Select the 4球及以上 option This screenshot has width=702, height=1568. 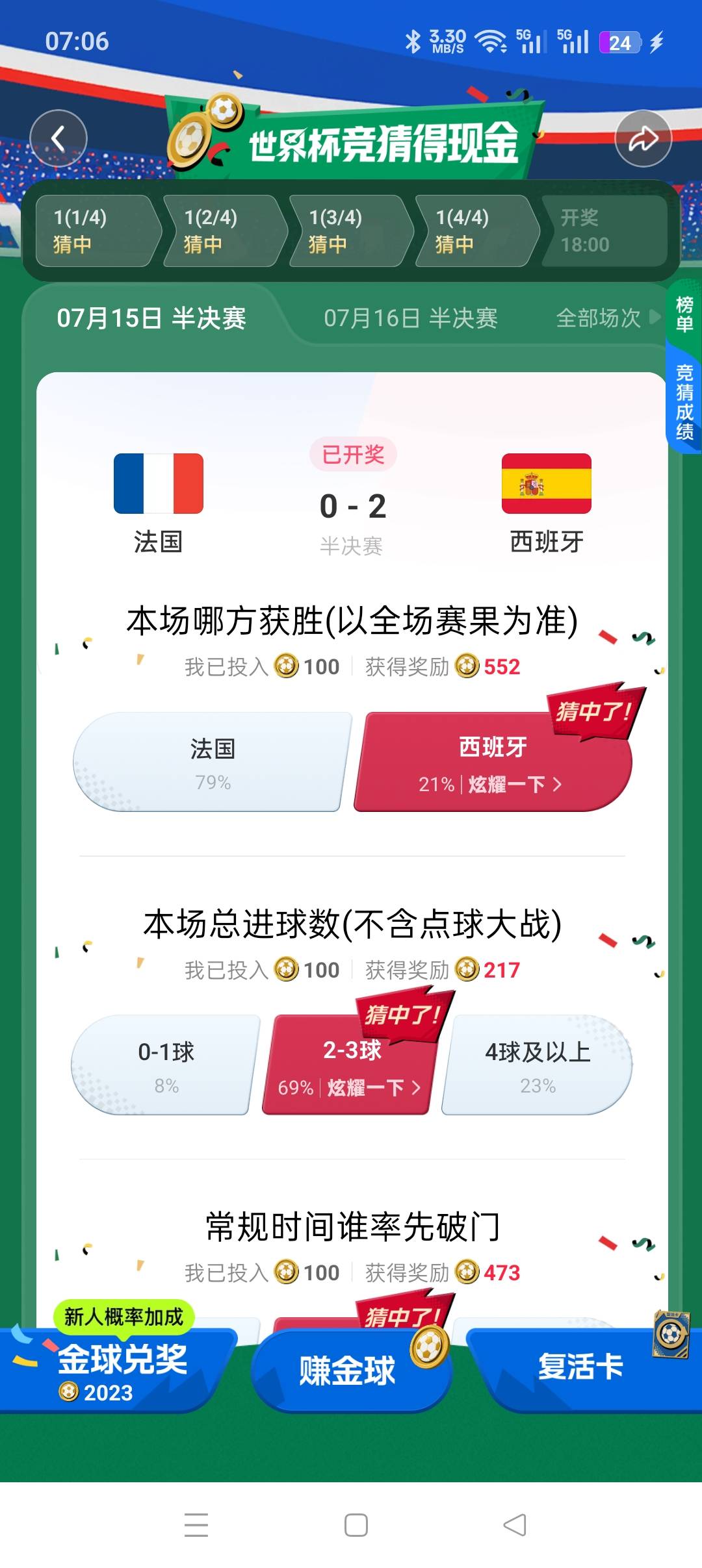point(538,1065)
